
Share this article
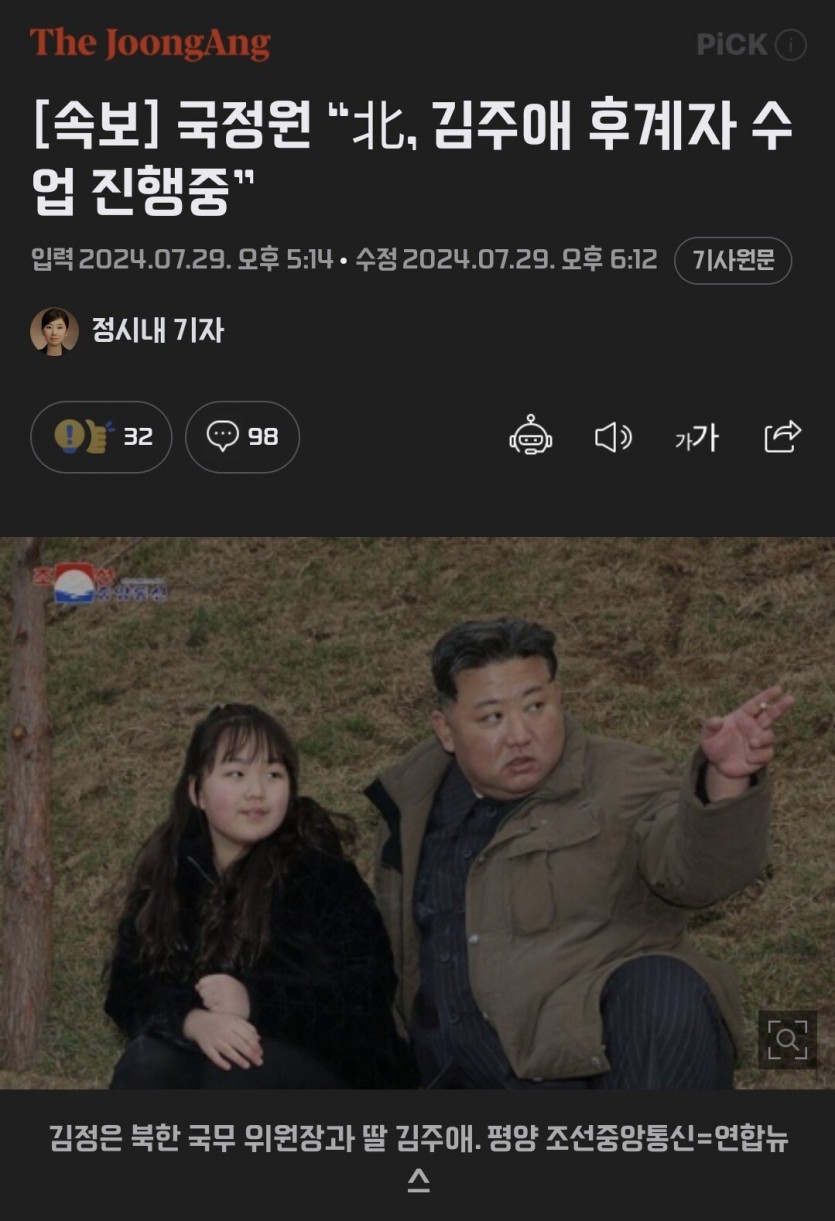(x=782, y=436)
